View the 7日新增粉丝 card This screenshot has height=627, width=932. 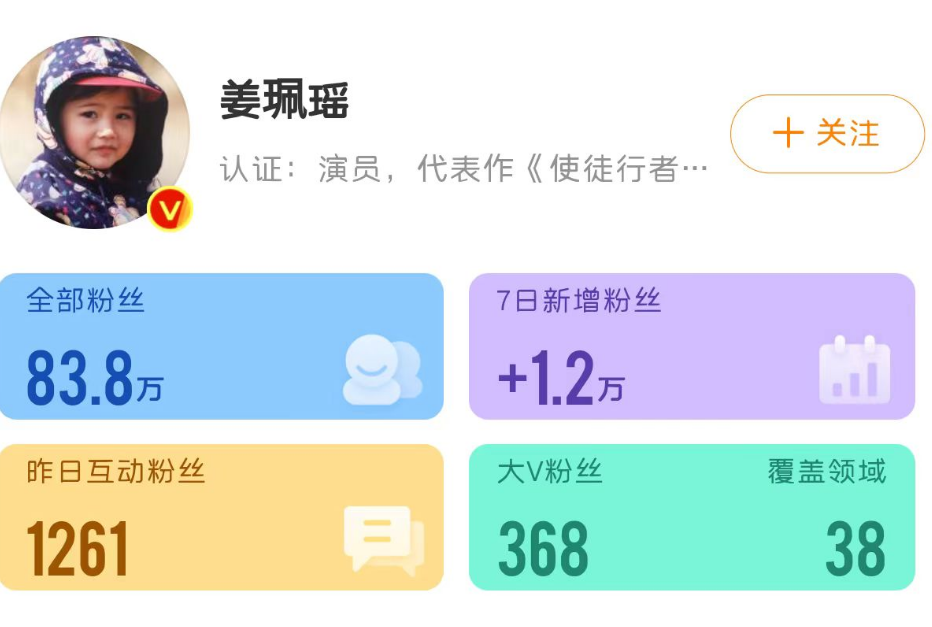692,346
